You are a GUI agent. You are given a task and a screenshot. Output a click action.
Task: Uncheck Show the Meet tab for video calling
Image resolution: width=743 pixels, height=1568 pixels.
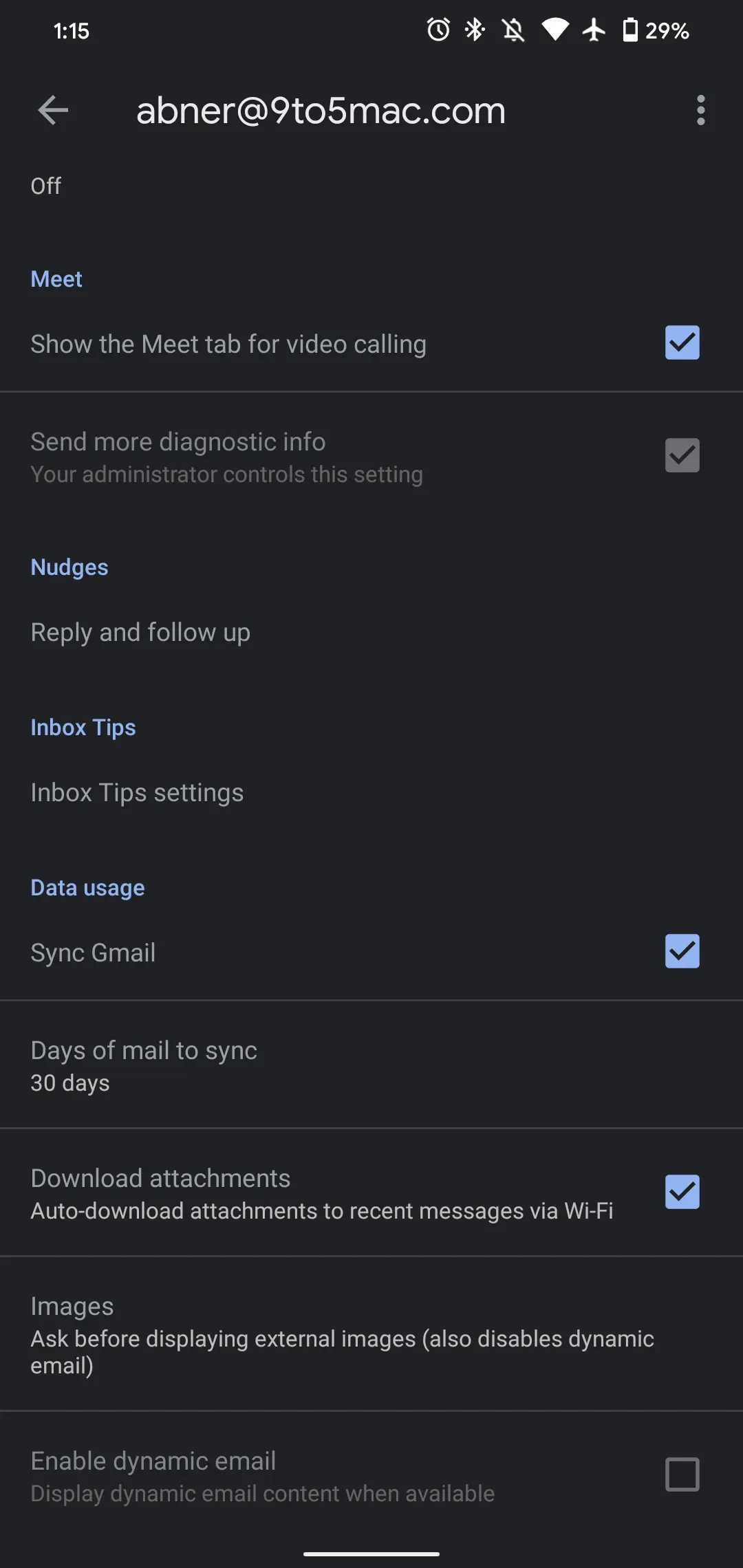coord(682,342)
